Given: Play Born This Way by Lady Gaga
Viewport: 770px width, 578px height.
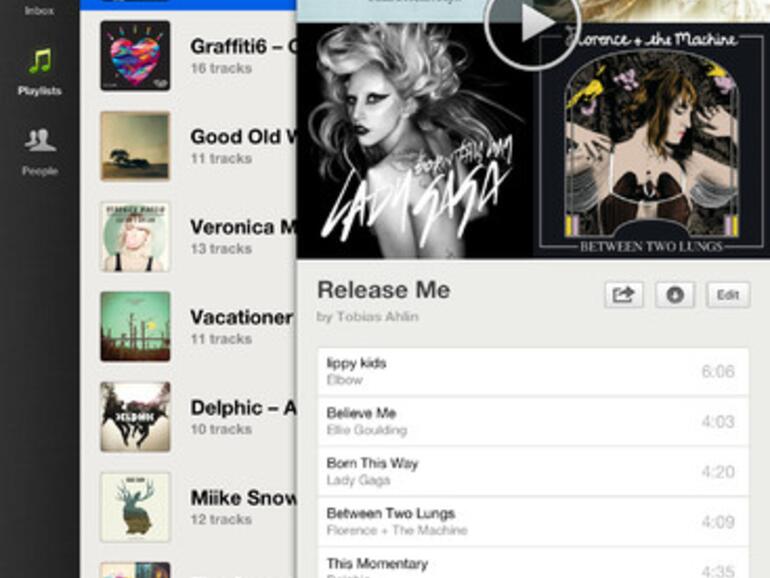Looking at the screenshot, I should (x=532, y=471).
